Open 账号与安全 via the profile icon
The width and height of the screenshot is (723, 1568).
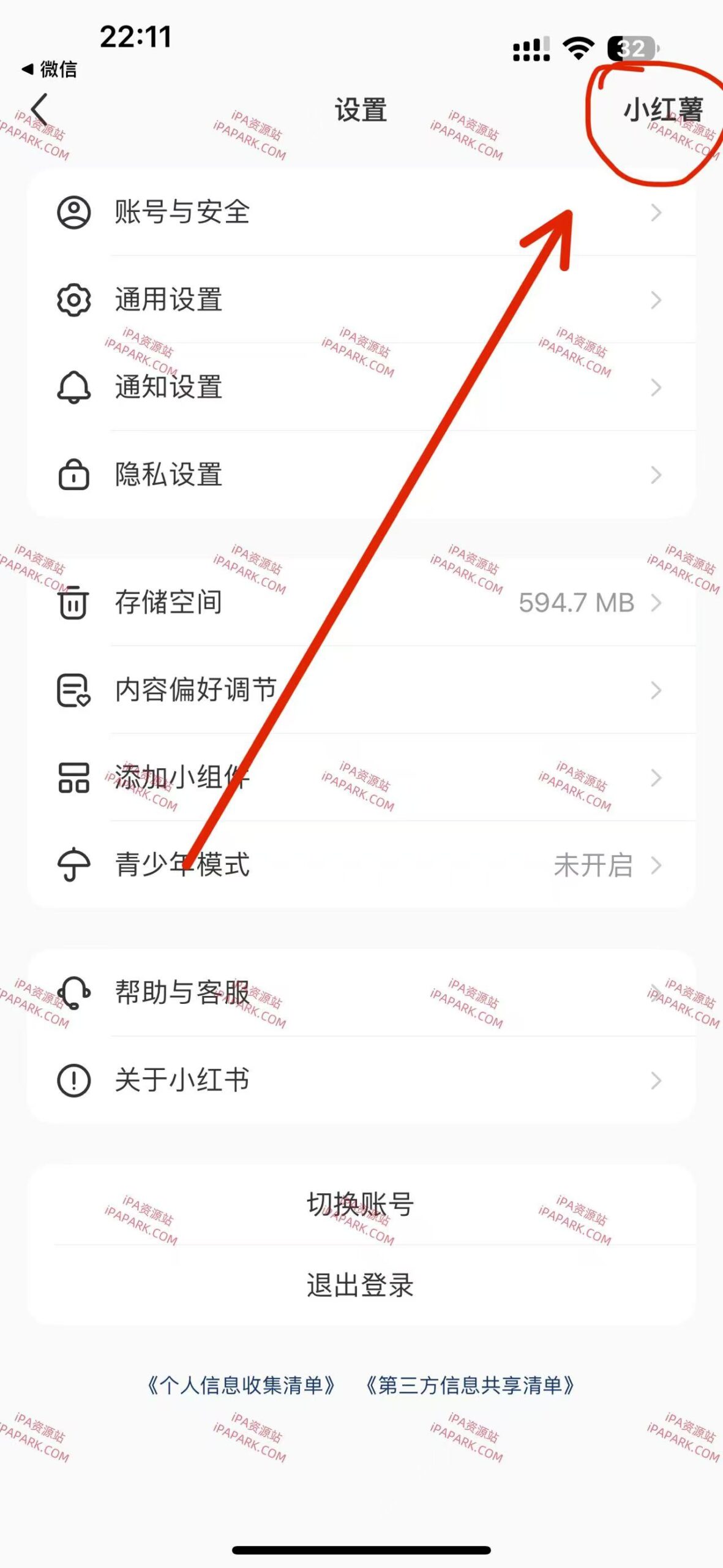point(73,210)
